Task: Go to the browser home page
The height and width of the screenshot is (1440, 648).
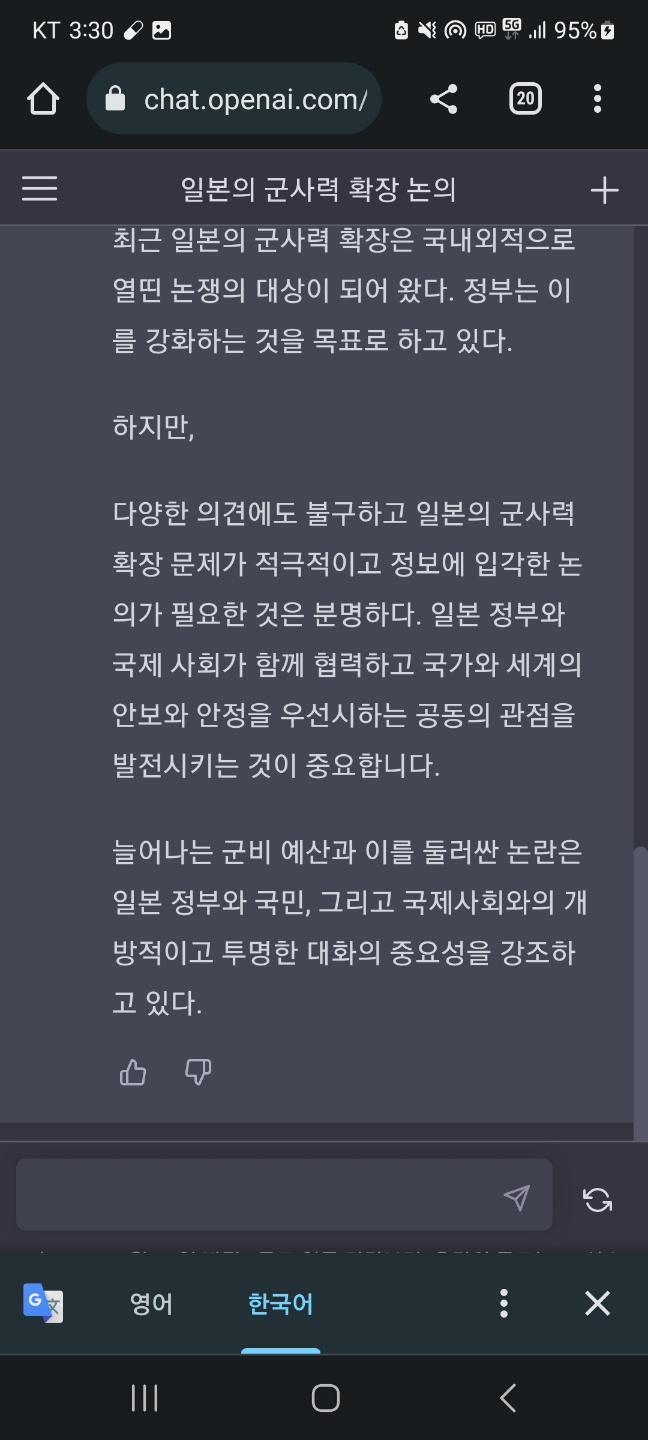Action: coord(43,99)
